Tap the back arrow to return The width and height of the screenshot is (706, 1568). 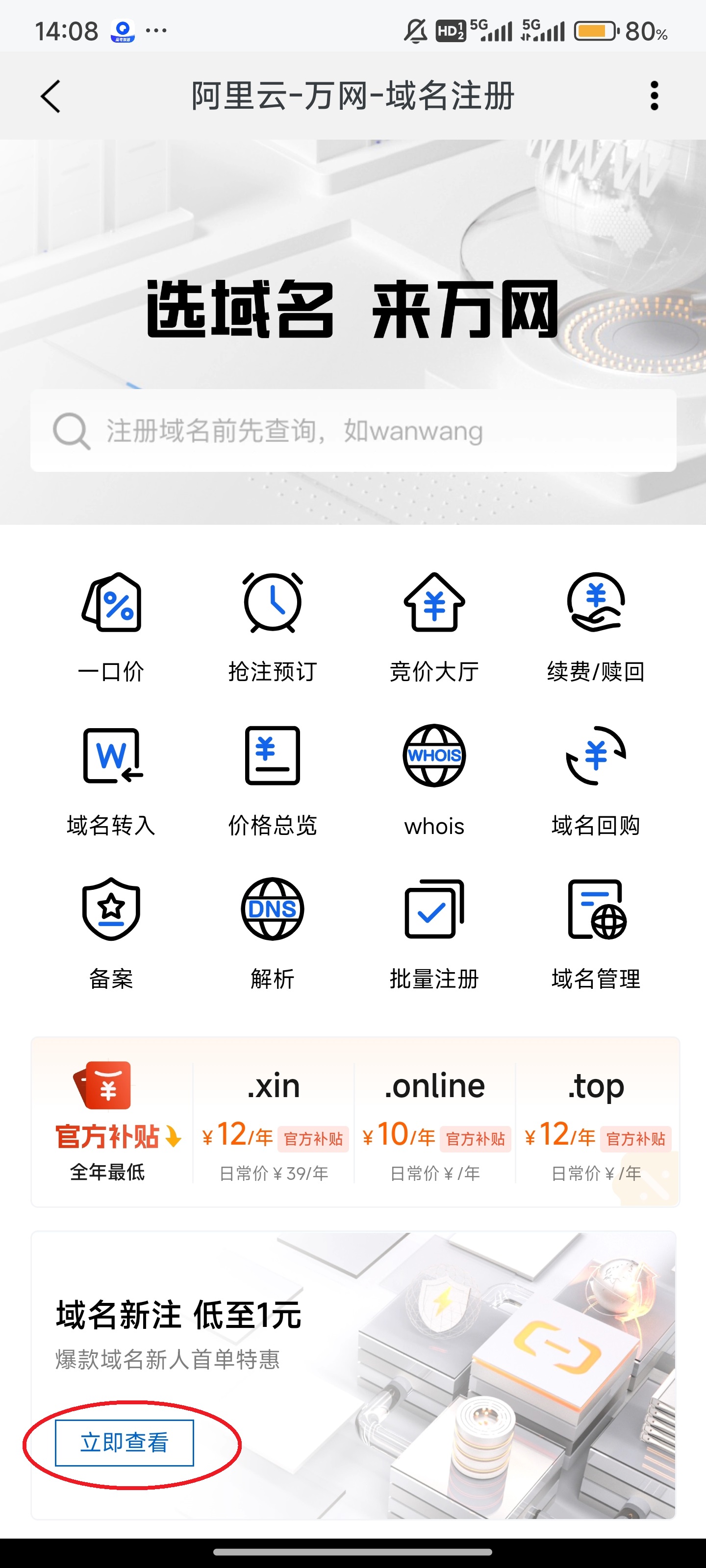pyautogui.click(x=51, y=96)
